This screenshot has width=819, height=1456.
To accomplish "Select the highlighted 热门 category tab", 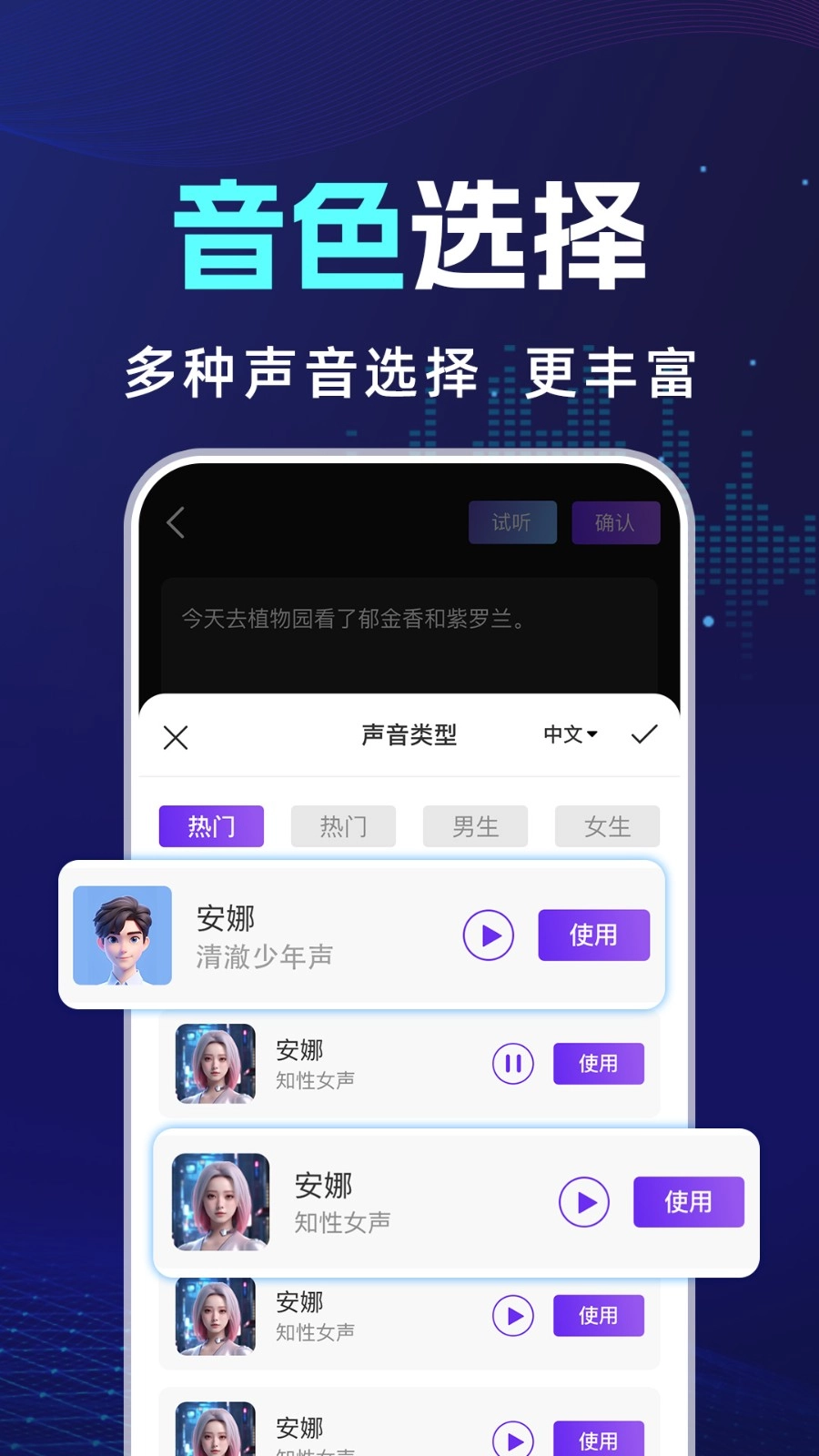I will [x=210, y=826].
